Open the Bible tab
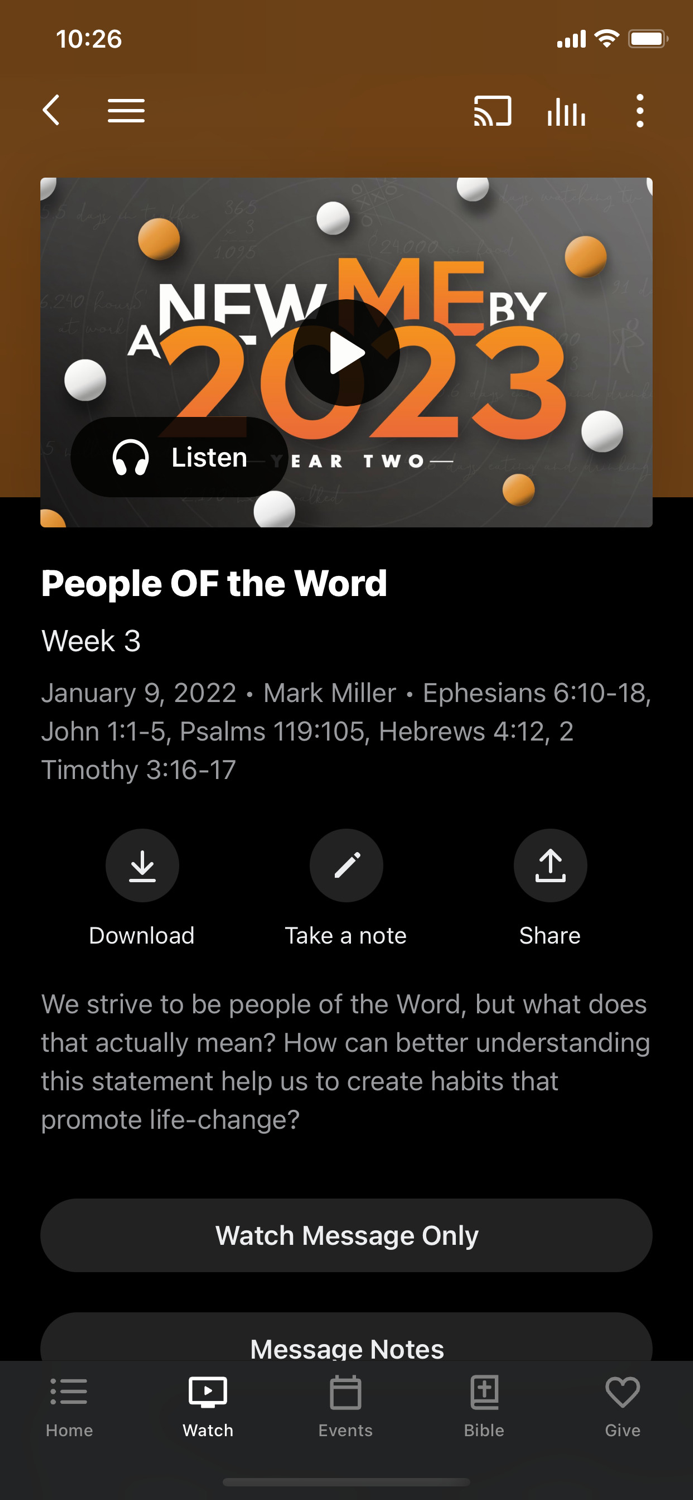693x1500 pixels. pyautogui.click(x=484, y=1407)
